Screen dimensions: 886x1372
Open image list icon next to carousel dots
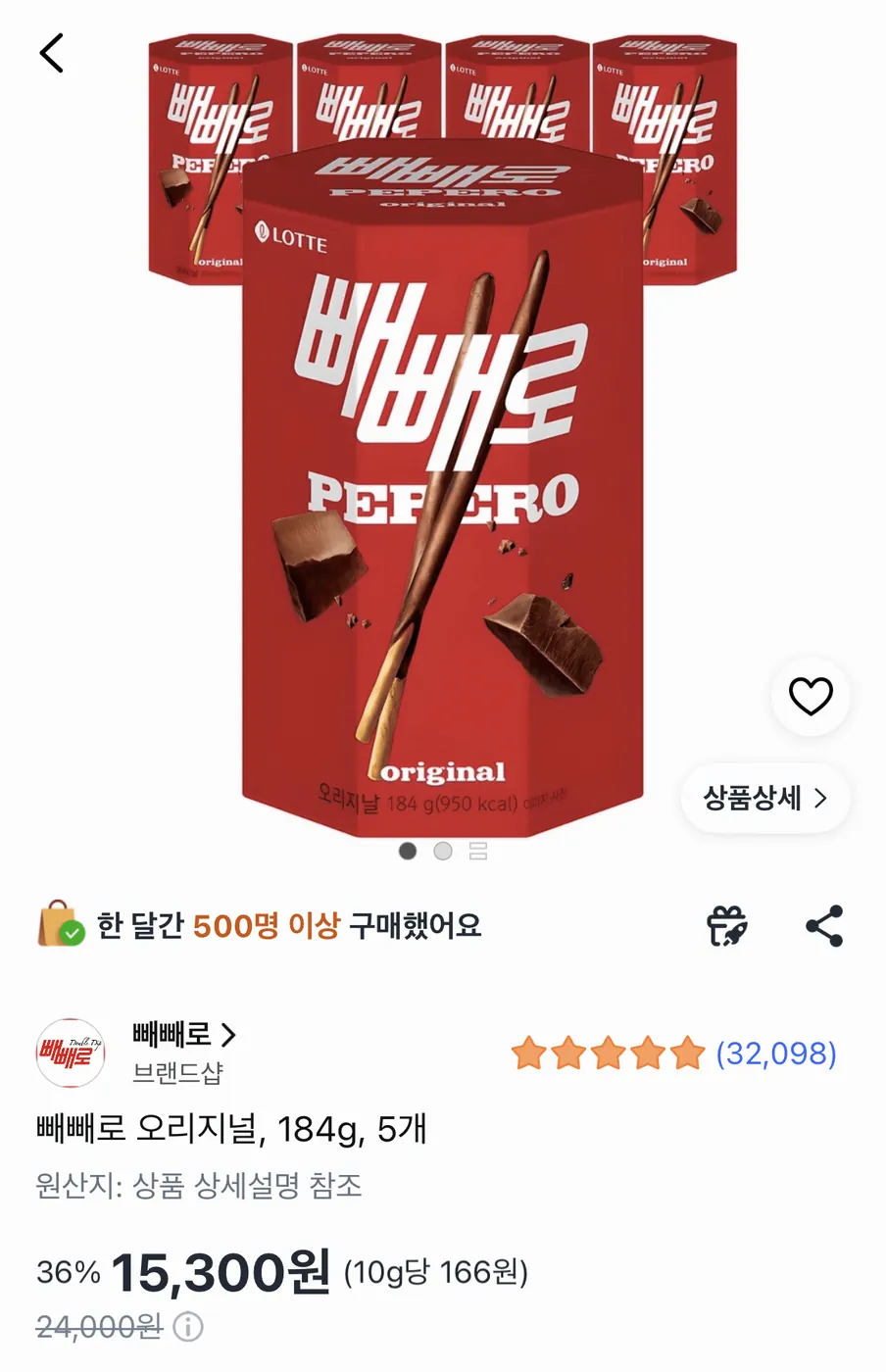[477, 851]
